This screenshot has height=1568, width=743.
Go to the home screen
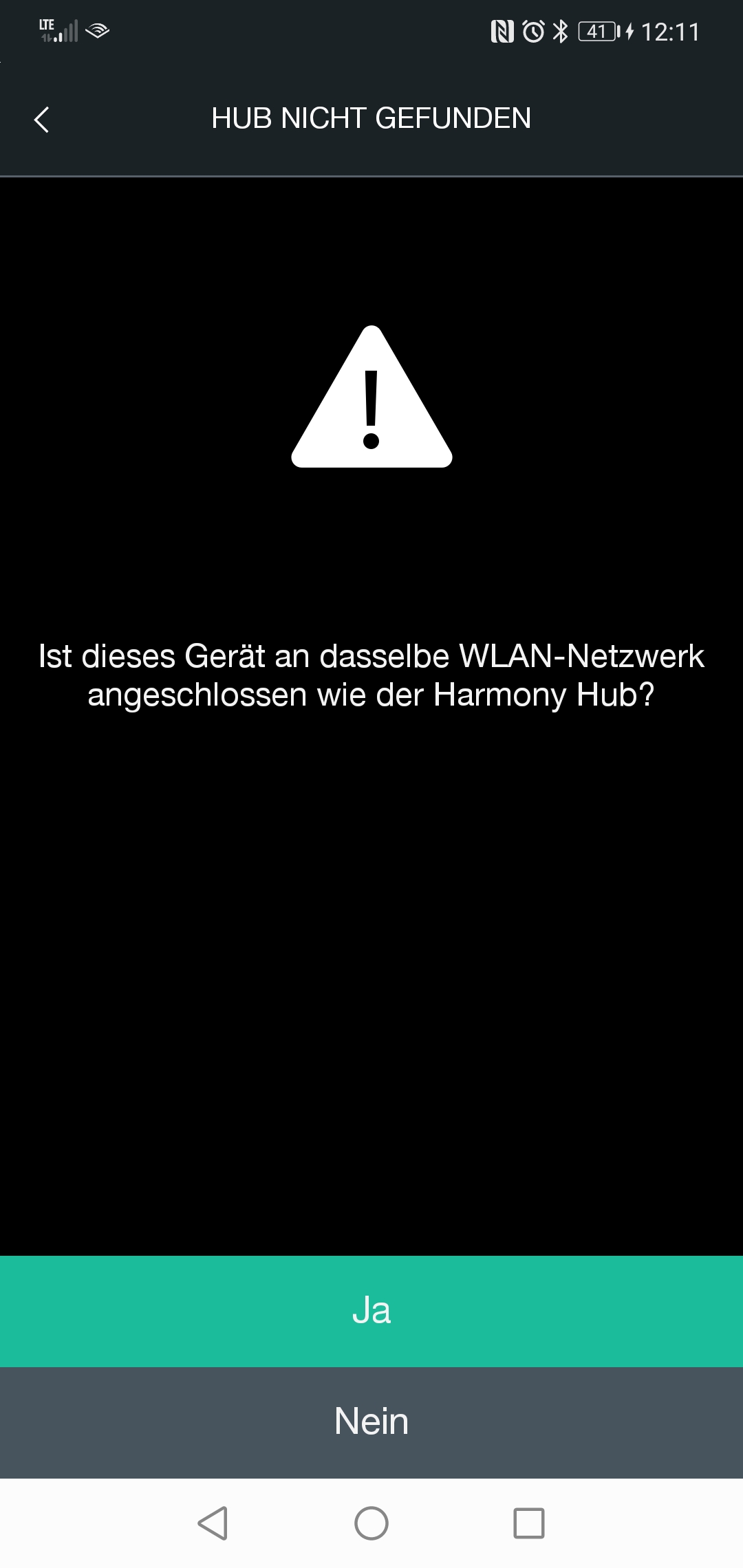click(x=371, y=1523)
